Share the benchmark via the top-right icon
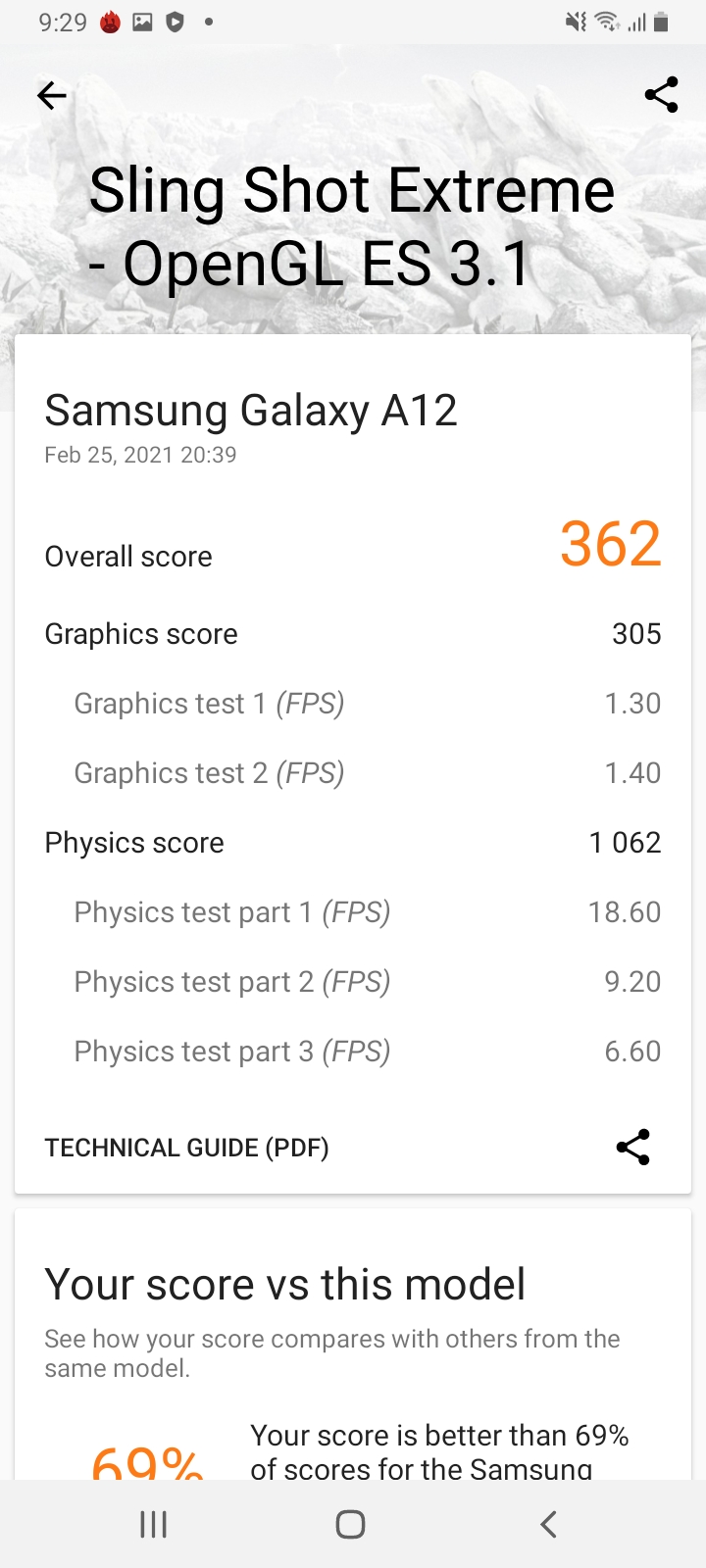Screen dimensions: 706x1568 coord(661,95)
